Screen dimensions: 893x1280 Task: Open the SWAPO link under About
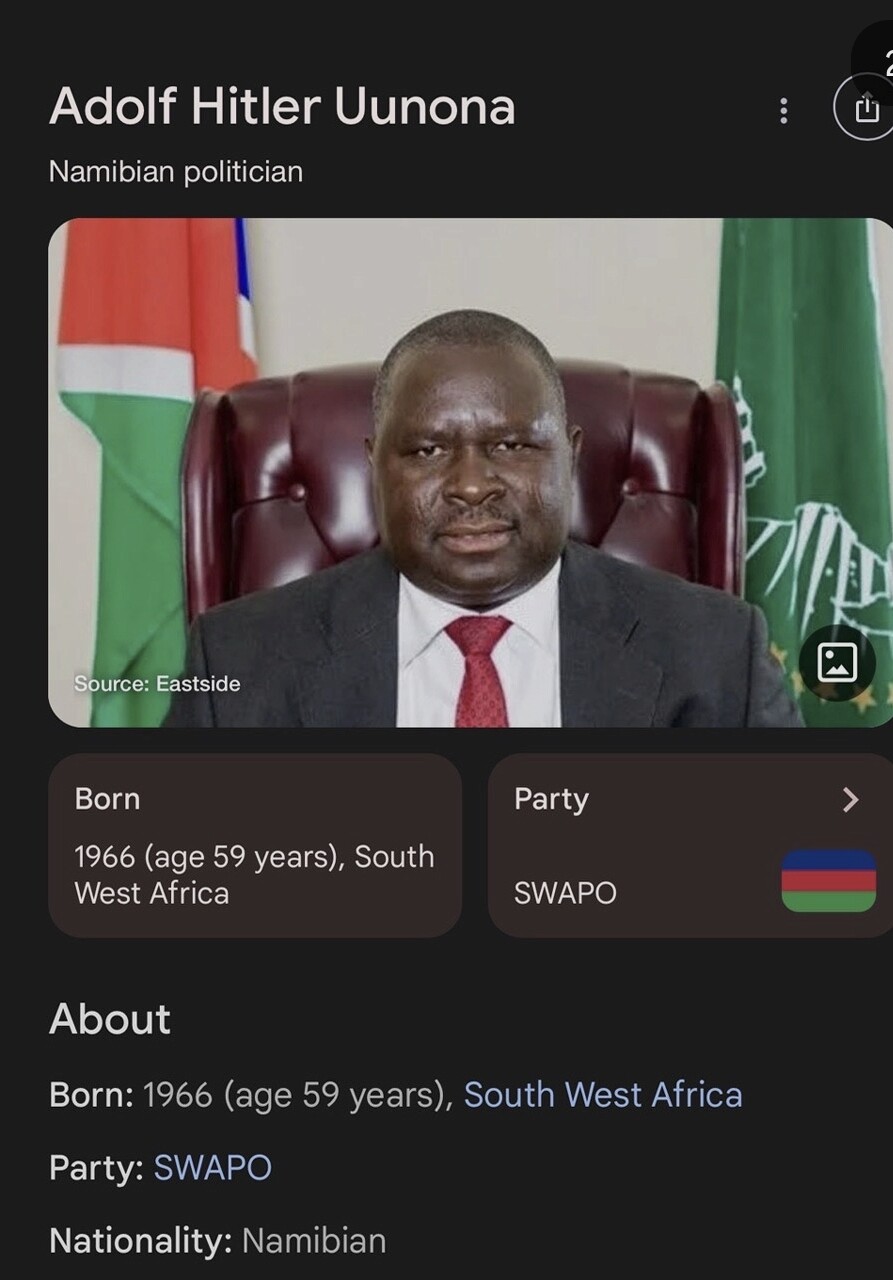click(x=212, y=1167)
